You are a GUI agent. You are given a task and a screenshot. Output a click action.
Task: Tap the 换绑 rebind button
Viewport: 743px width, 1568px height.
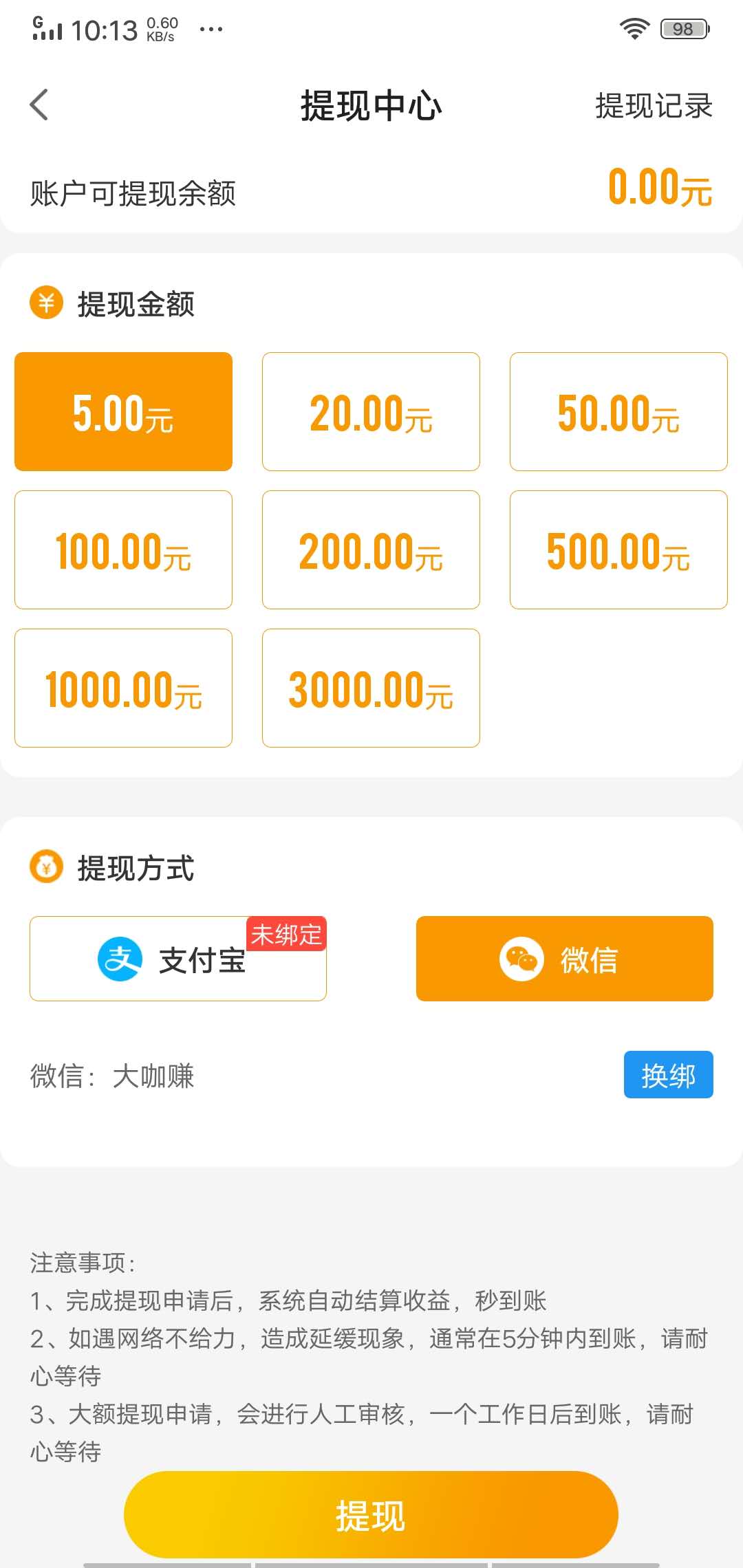coord(668,1075)
